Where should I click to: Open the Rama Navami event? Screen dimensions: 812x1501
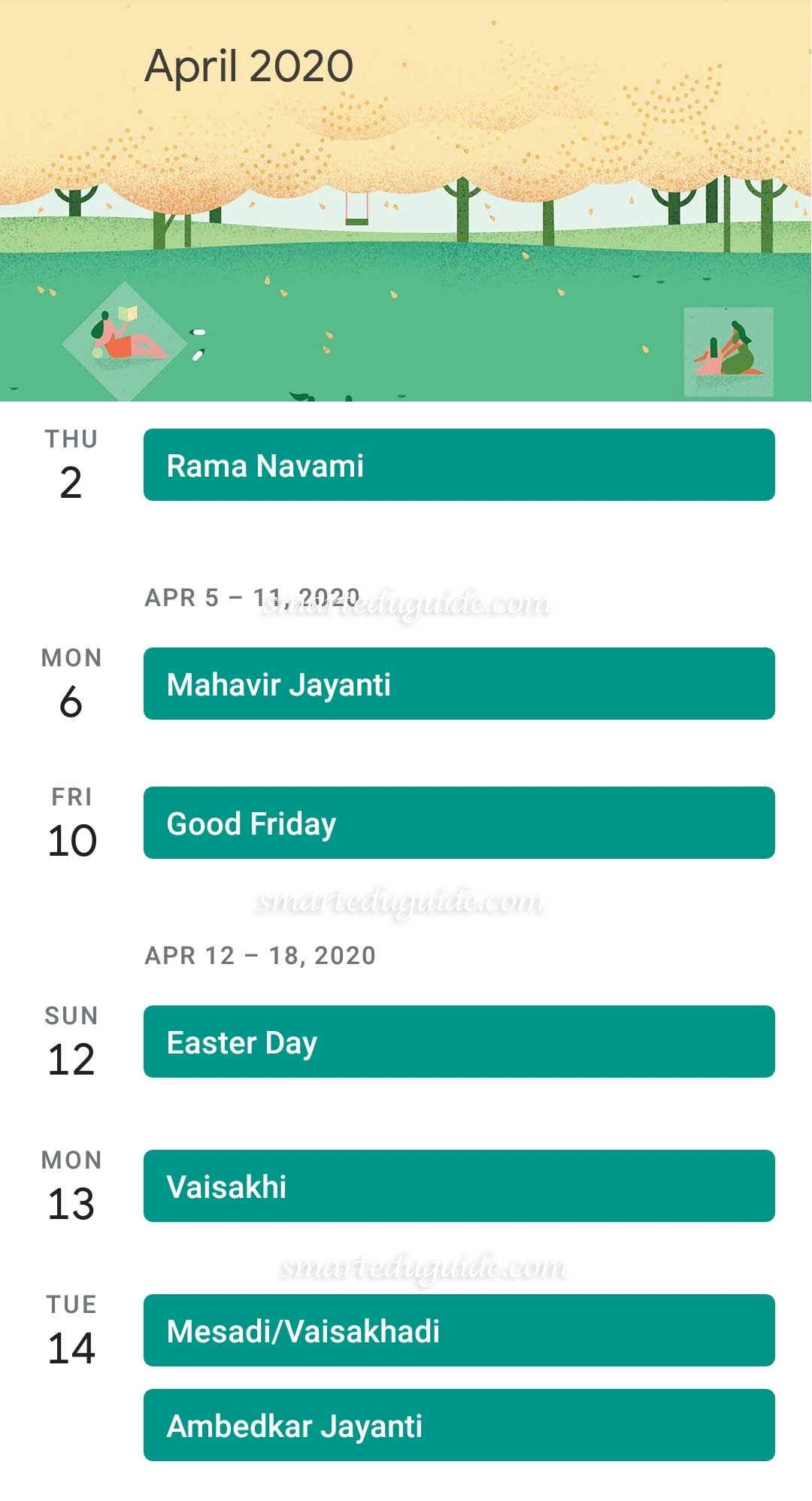(x=459, y=465)
